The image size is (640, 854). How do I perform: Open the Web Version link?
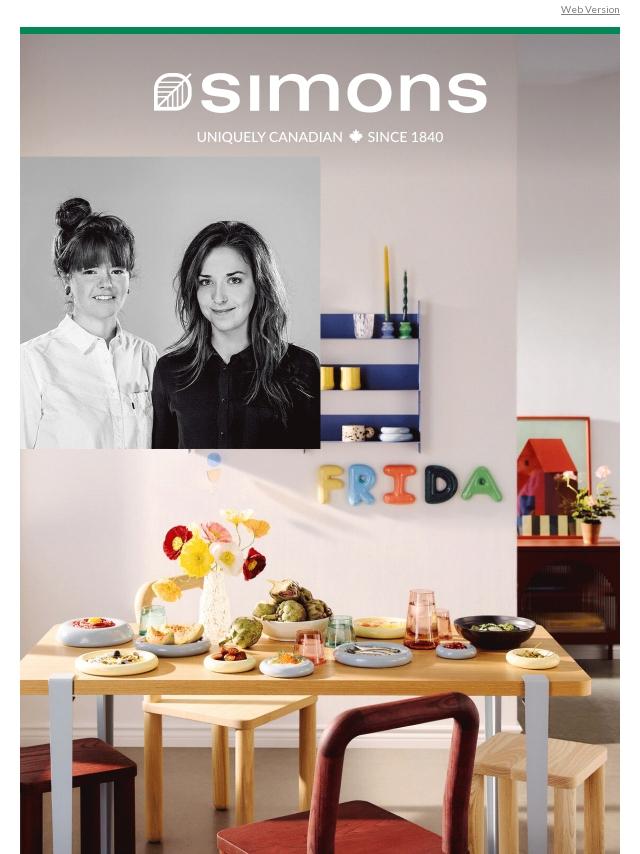click(x=589, y=10)
